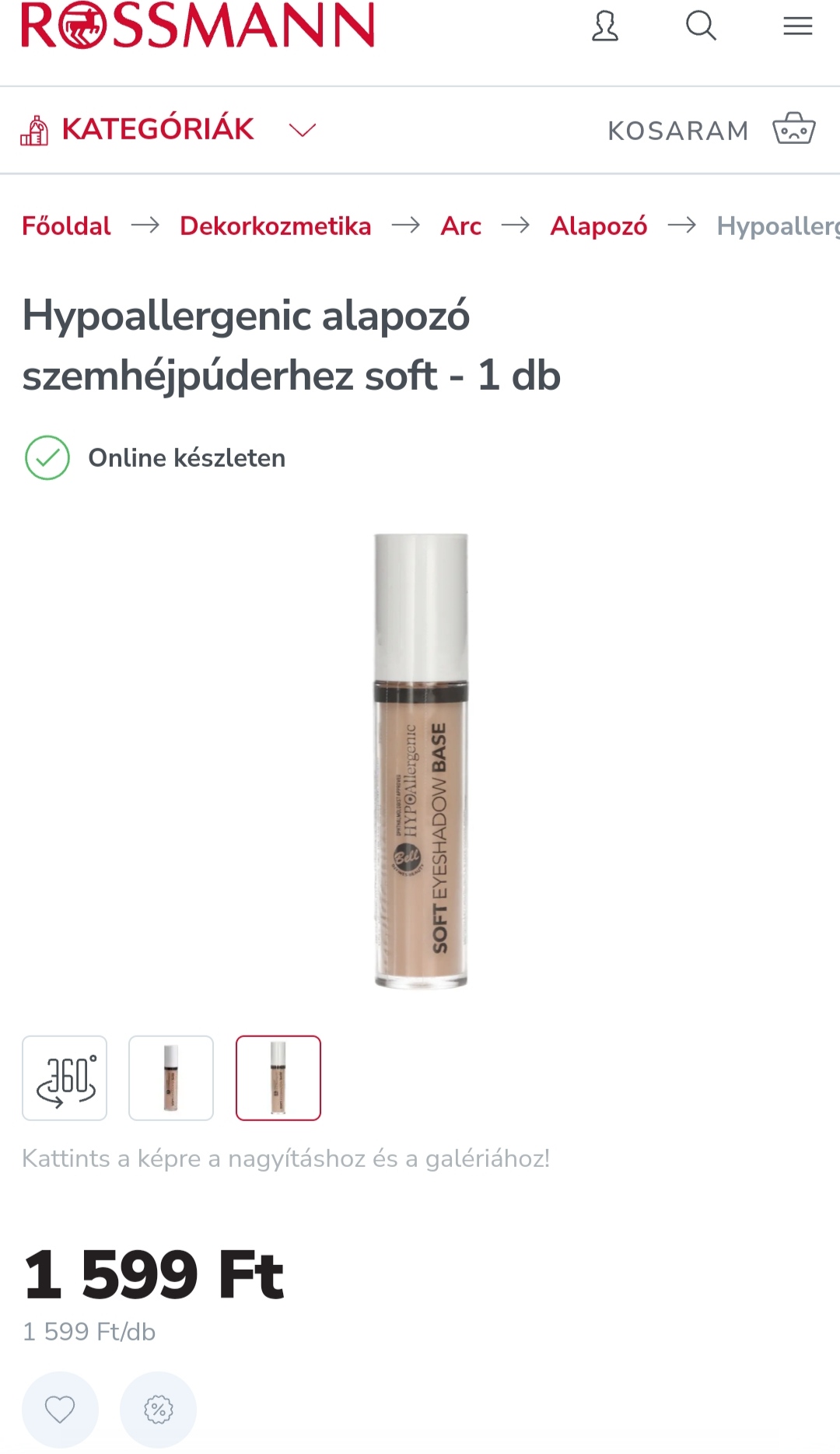Enlarge the main product image
840x1454 pixels.
421,760
